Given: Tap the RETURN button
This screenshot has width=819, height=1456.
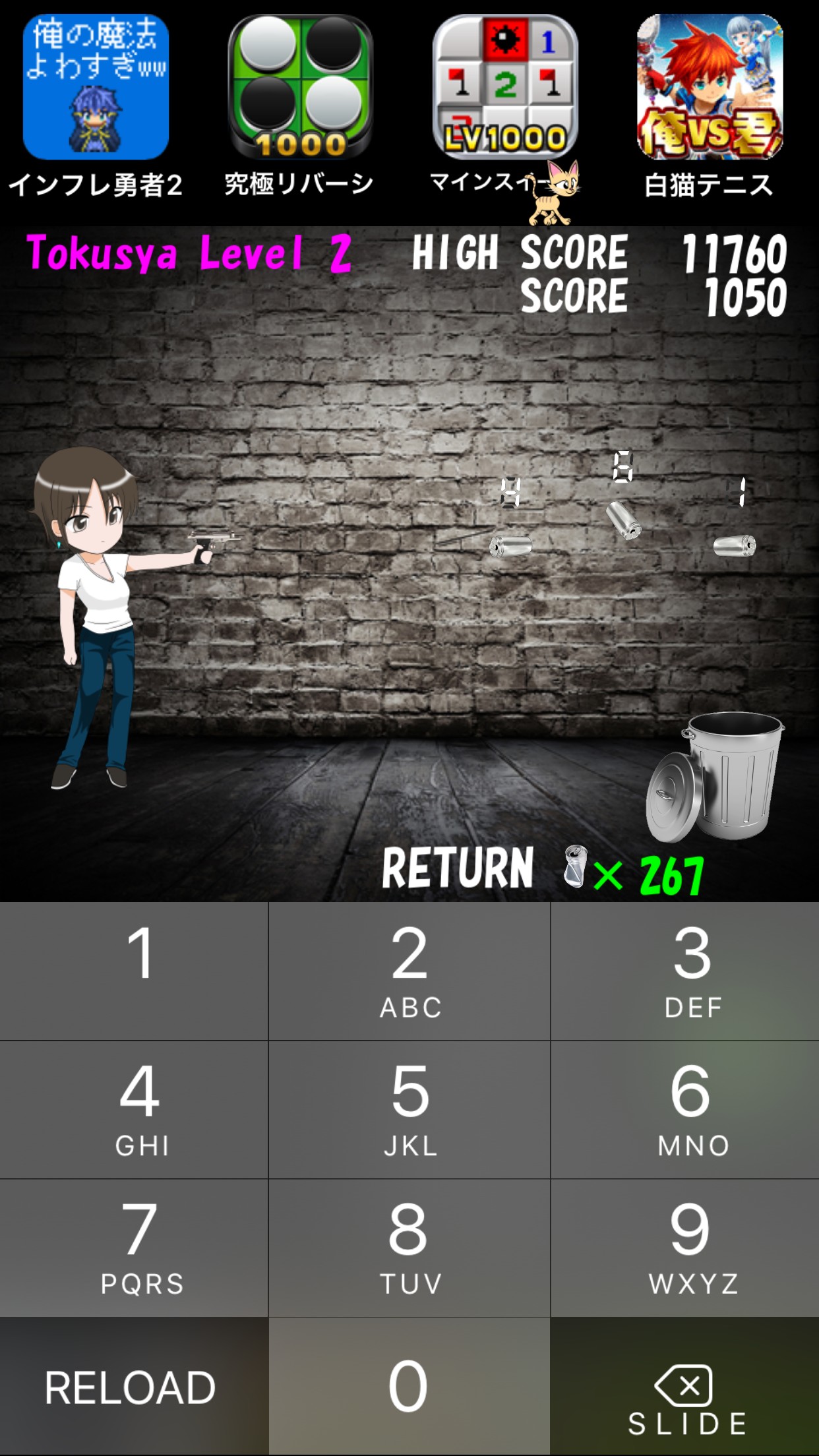Looking at the screenshot, I should coord(458,868).
